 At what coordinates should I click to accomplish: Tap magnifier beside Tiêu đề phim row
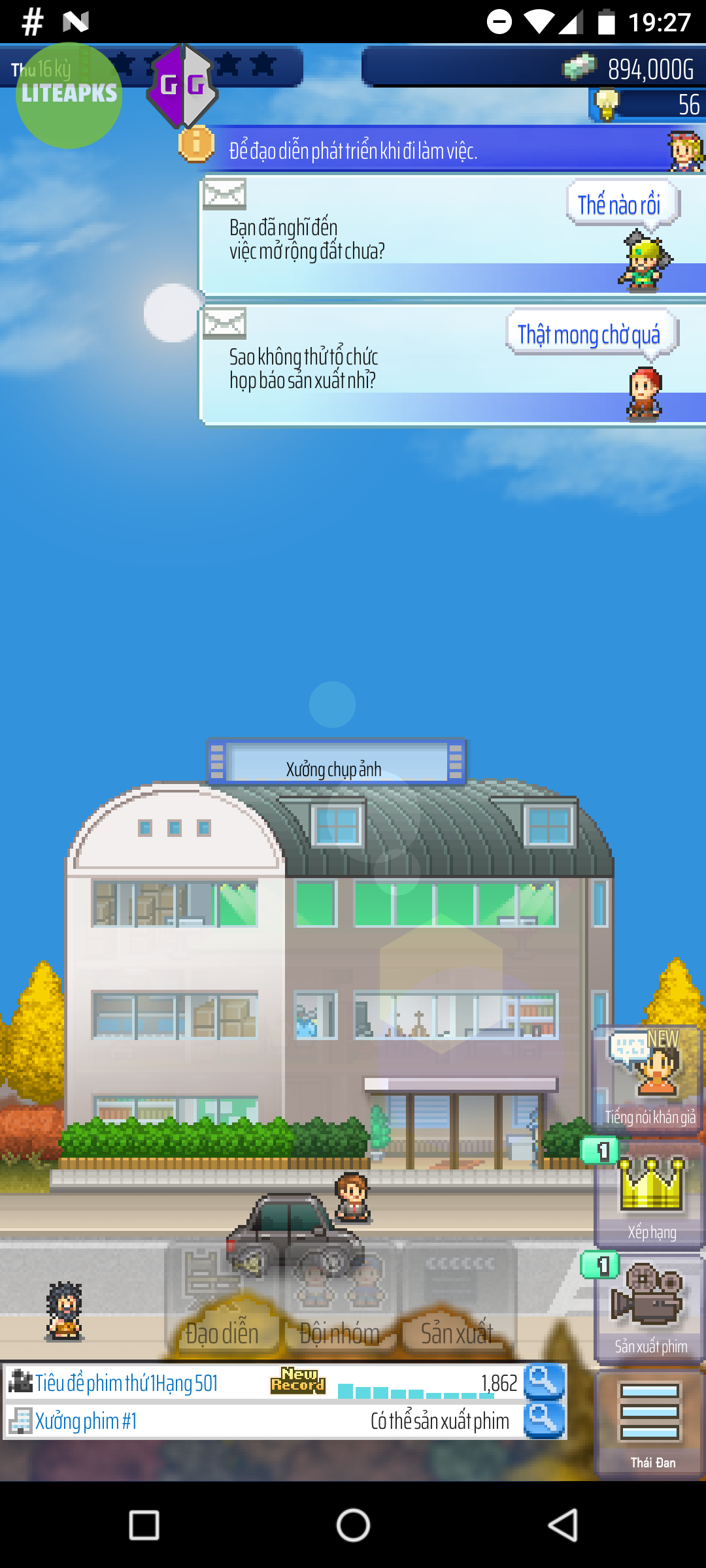[544, 1381]
